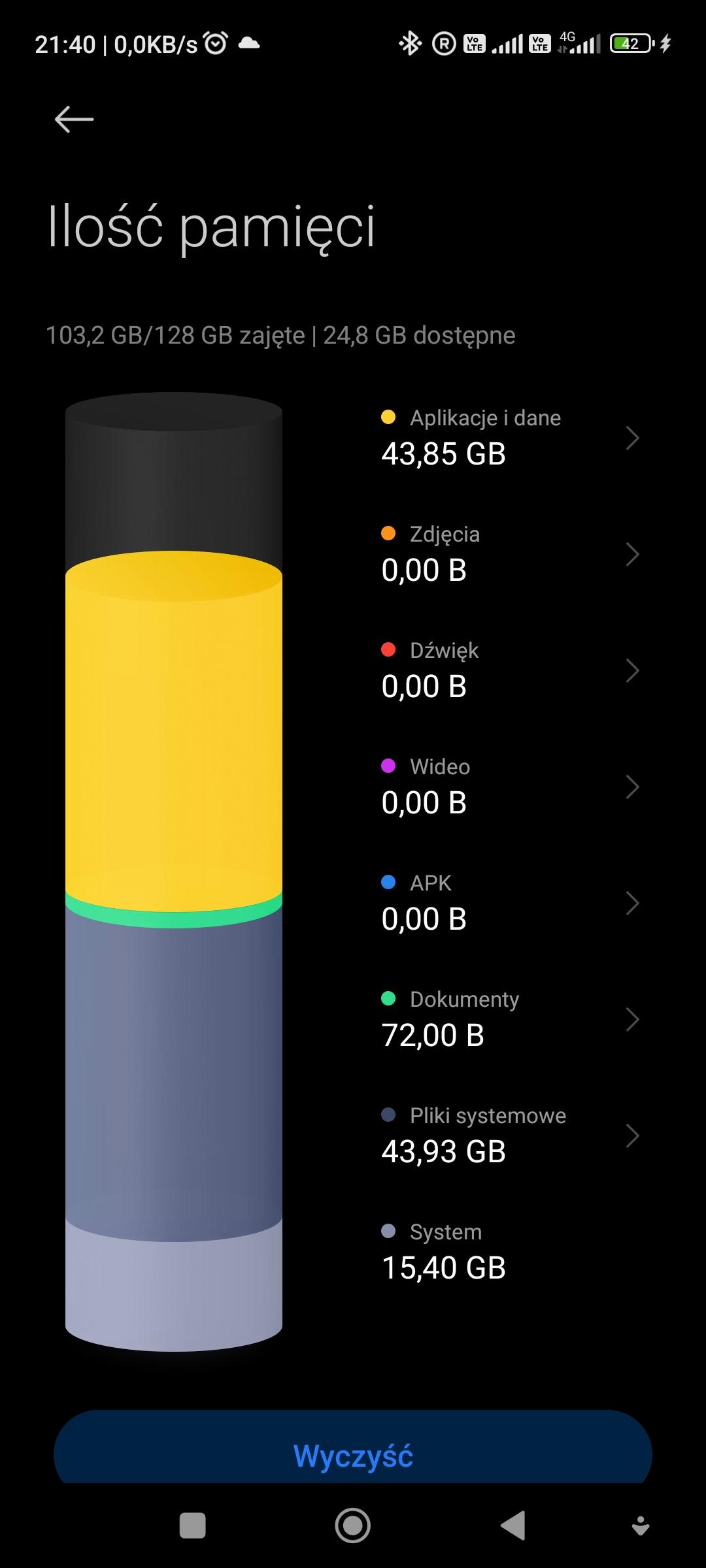Tap the Wyczyść button
The height and width of the screenshot is (1568, 706).
point(353,1456)
